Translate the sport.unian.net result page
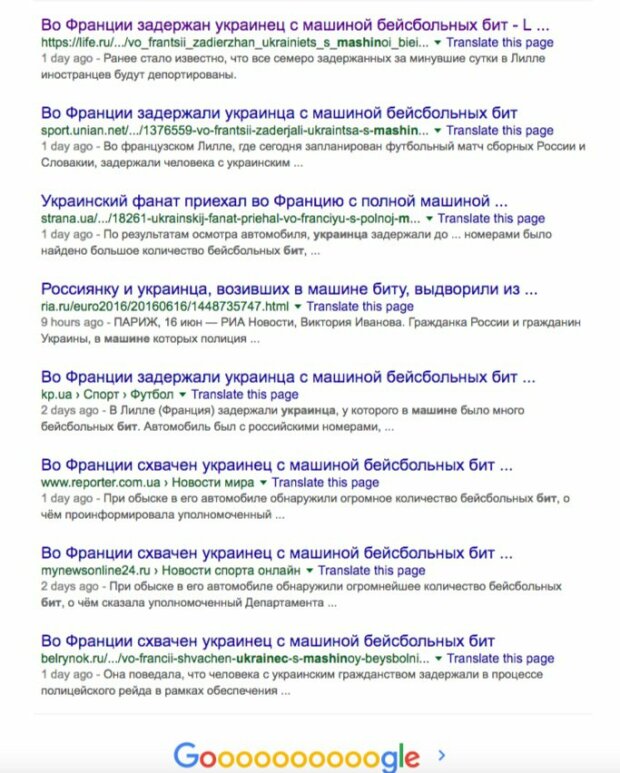Viewport: 620px width, 773px height. (x=498, y=131)
